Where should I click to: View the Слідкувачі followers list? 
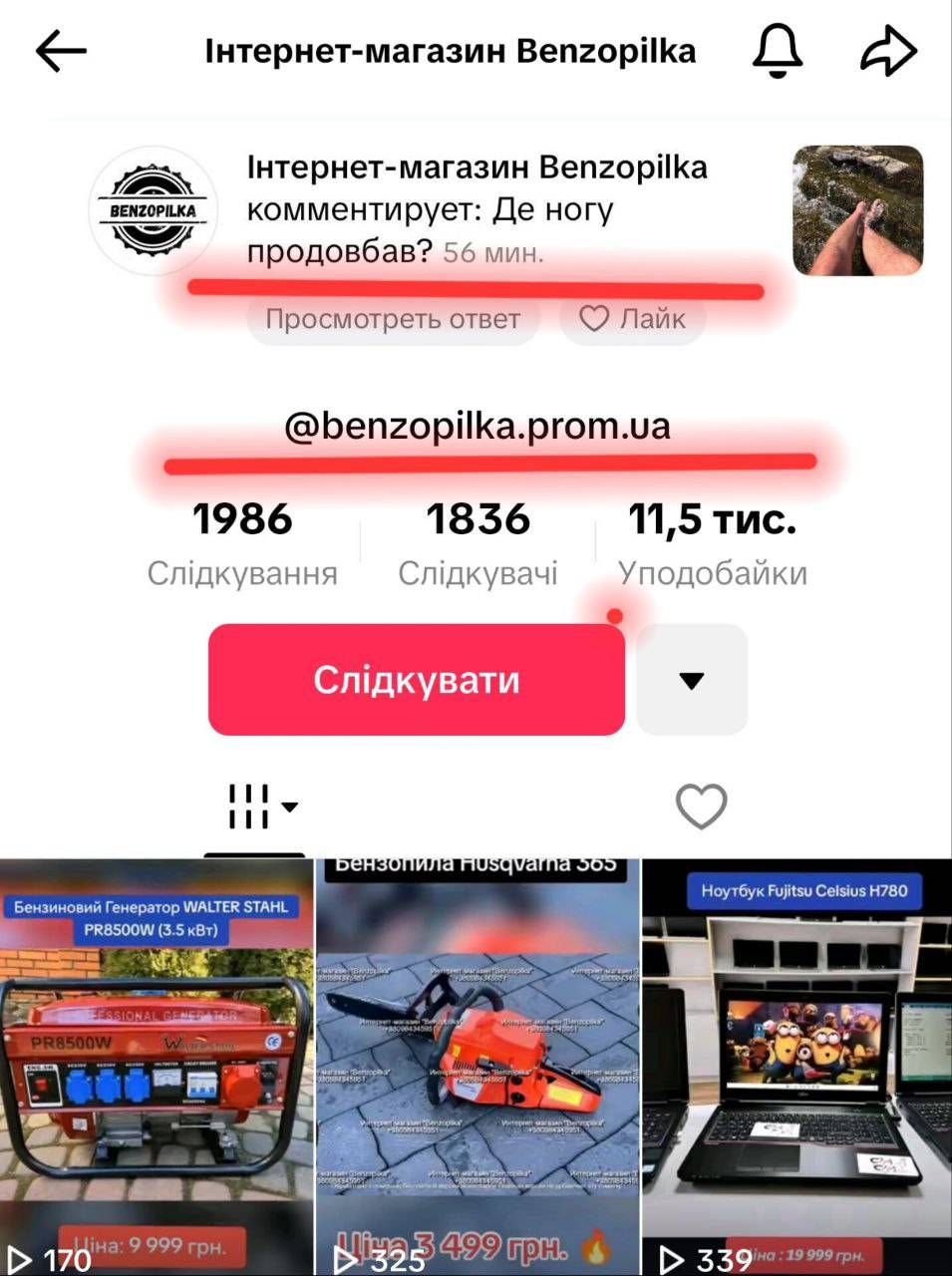pos(477,543)
